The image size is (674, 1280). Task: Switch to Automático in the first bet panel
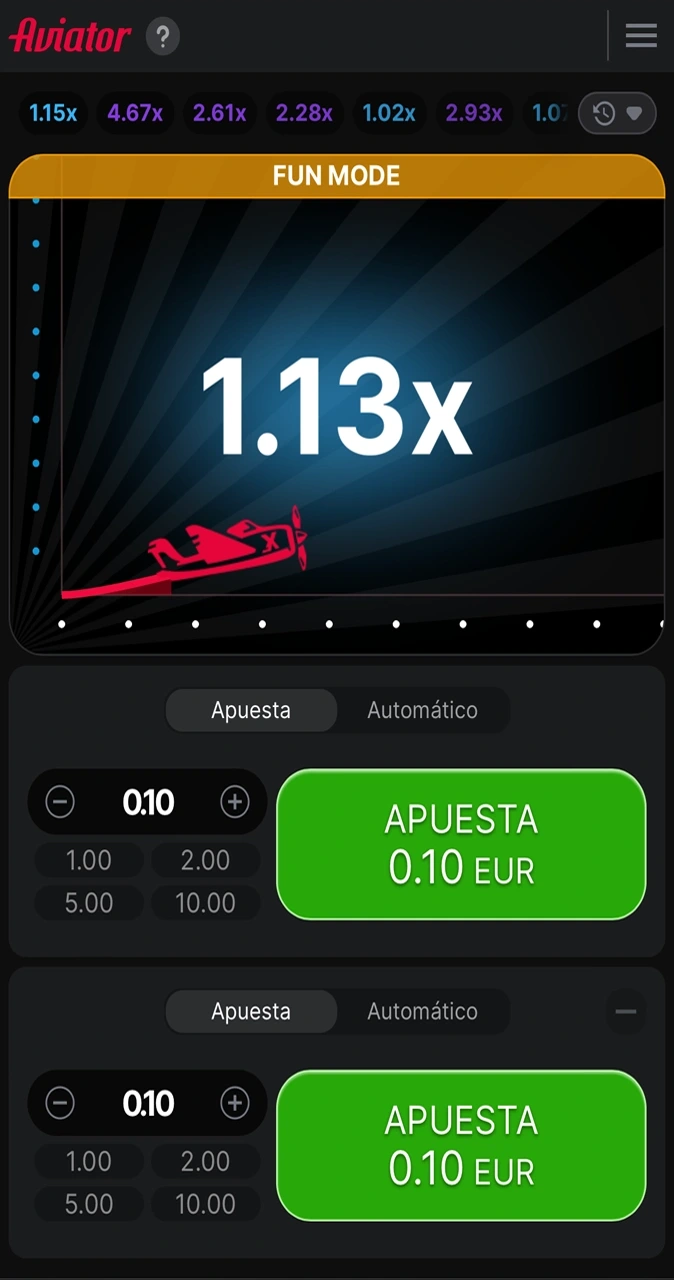422,710
